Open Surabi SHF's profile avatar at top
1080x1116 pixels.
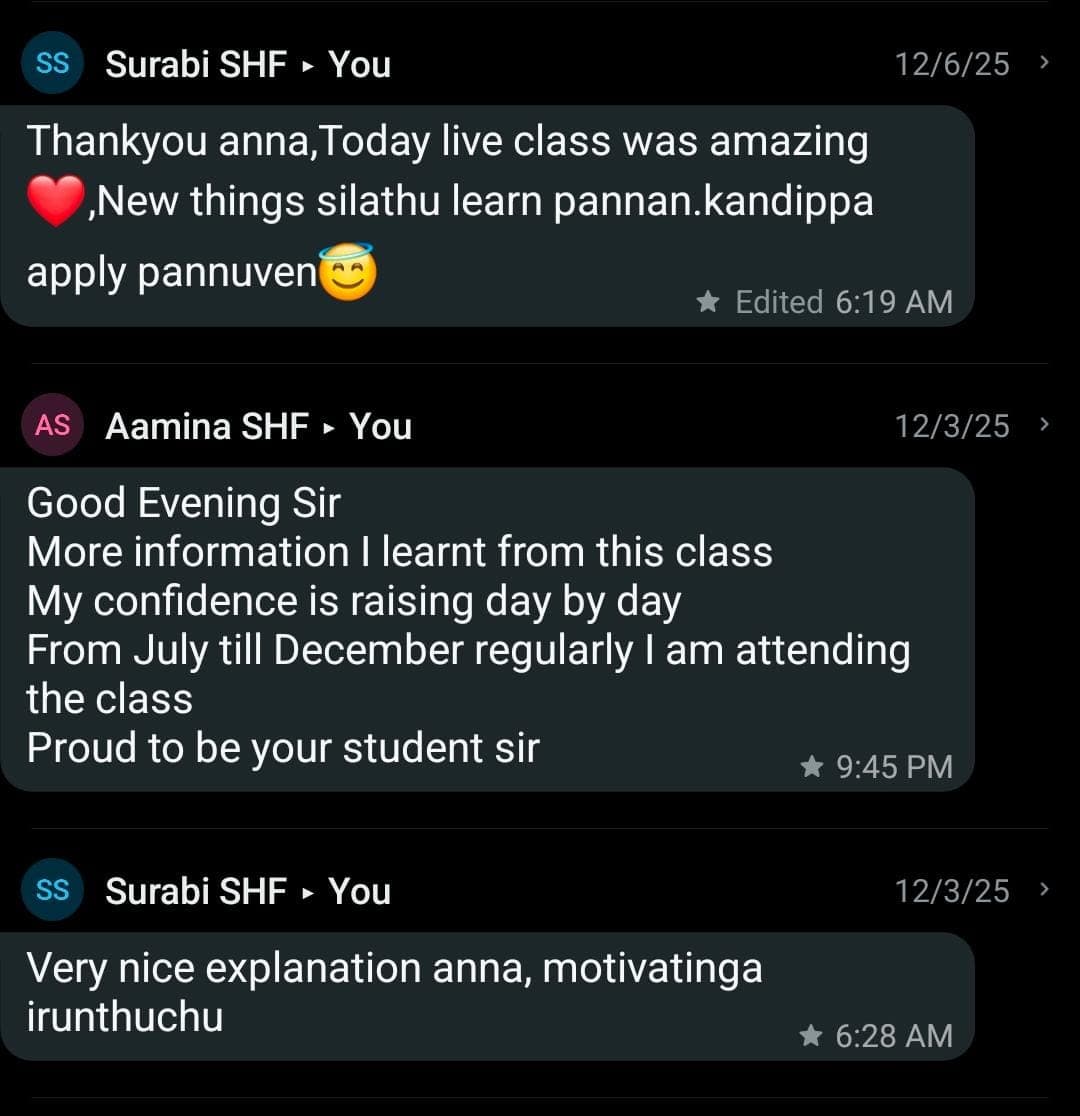point(52,62)
